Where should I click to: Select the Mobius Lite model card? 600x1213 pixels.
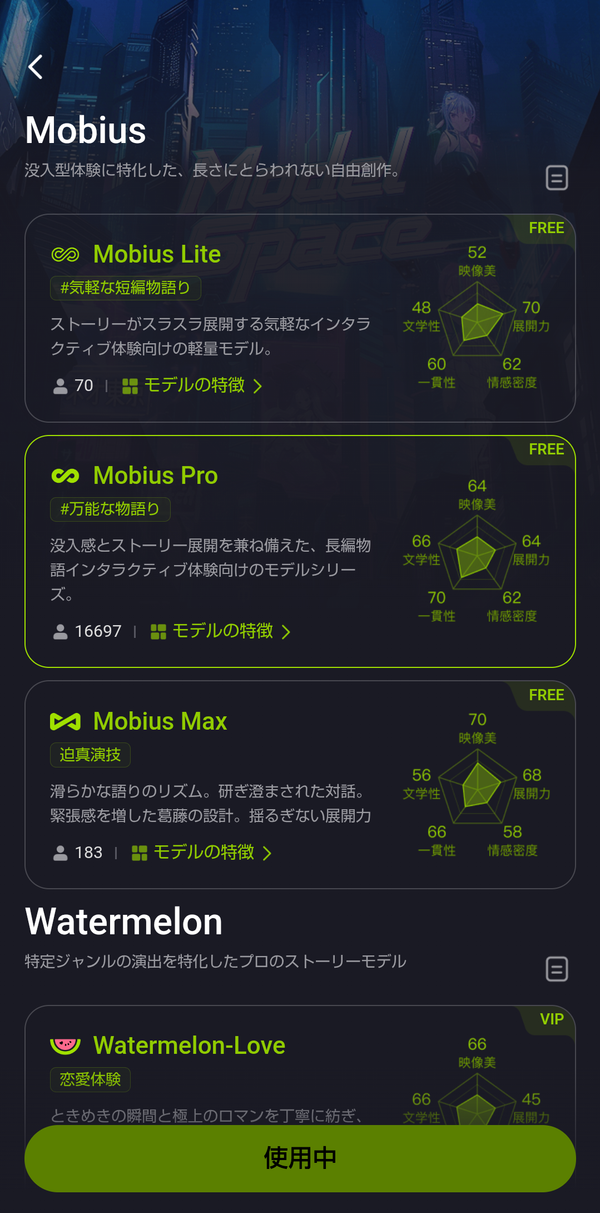300,318
